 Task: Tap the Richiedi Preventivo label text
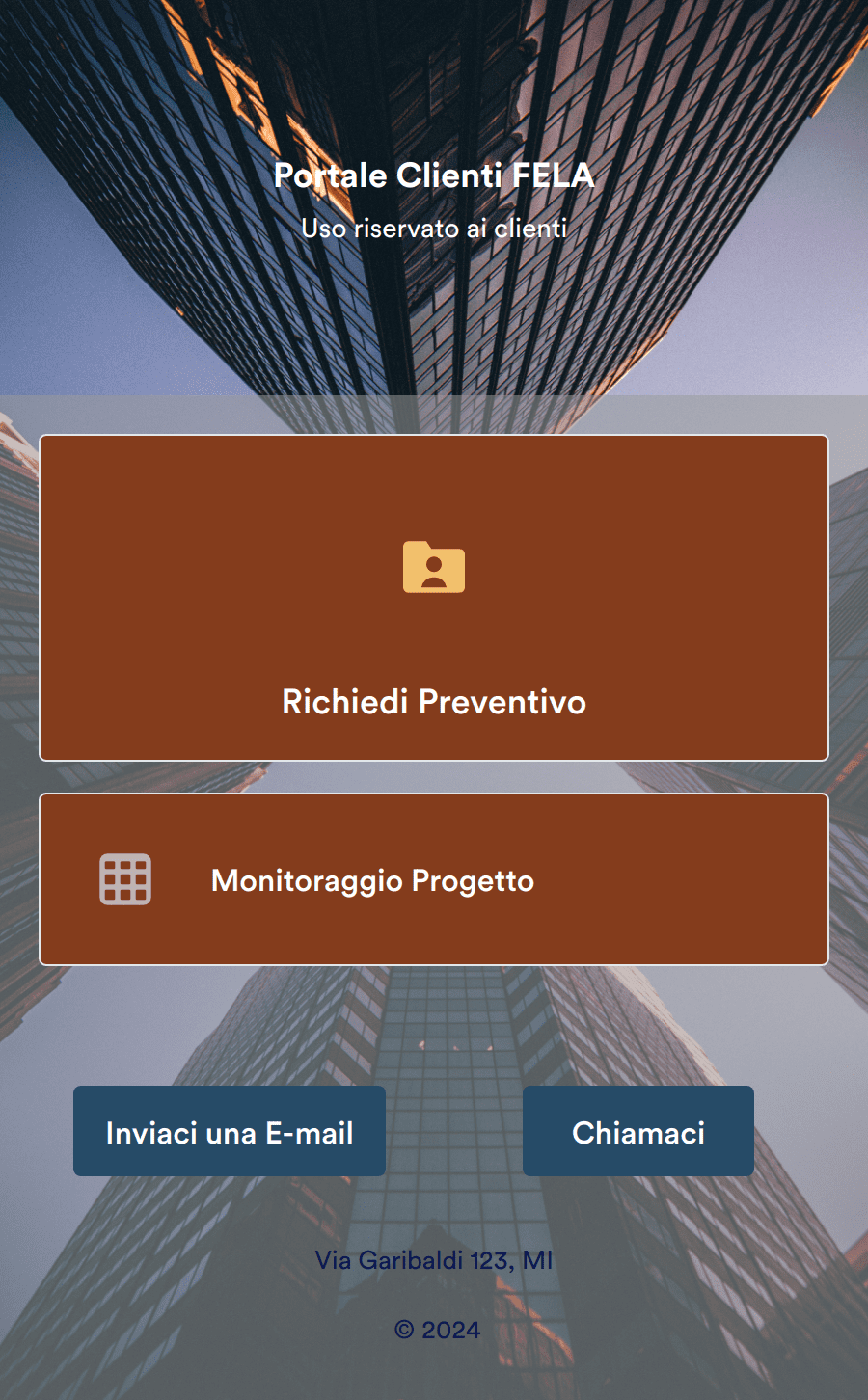(433, 702)
